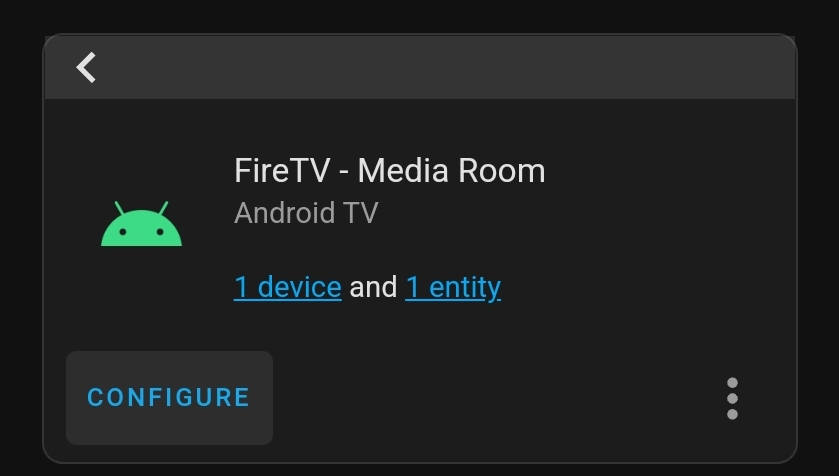Open the 1 device link
The width and height of the screenshot is (839, 476).
pos(287,288)
